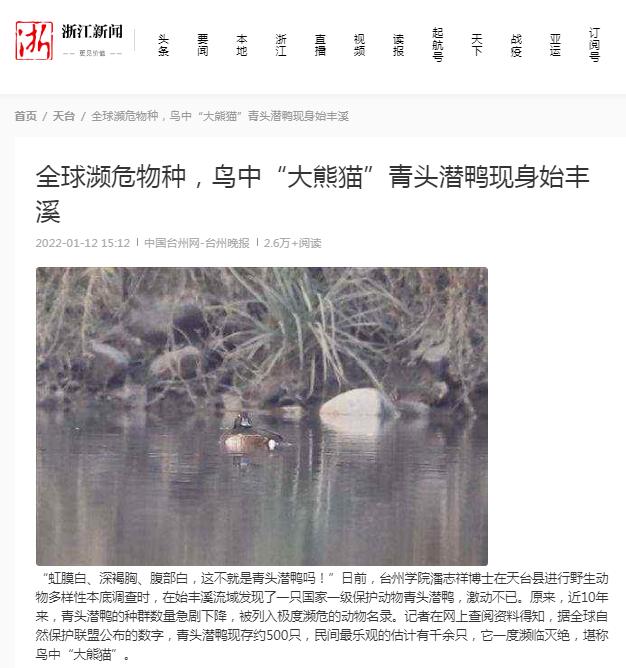The width and height of the screenshot is (626, 668).
Task: Go to the 亚运 section
Action: coord(555,45)
